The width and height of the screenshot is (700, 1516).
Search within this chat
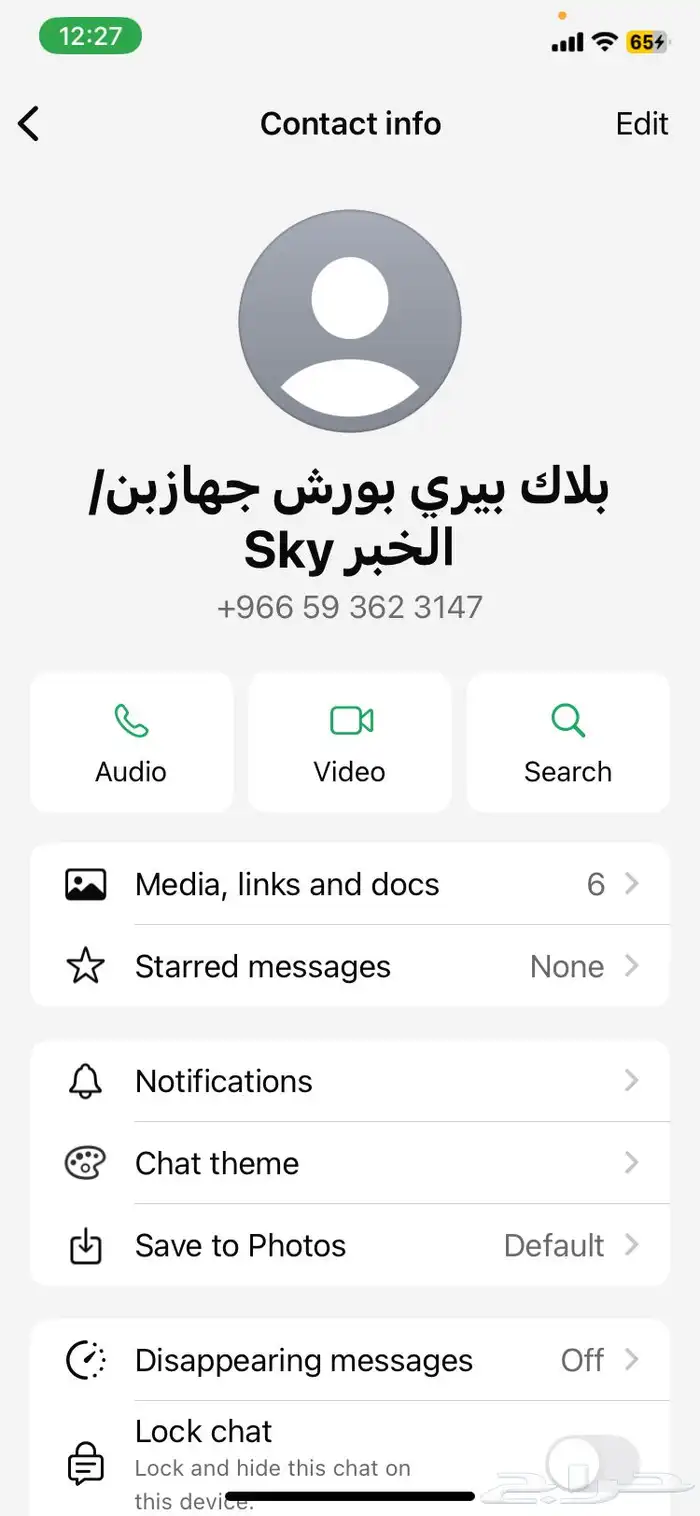click(568, 742)
